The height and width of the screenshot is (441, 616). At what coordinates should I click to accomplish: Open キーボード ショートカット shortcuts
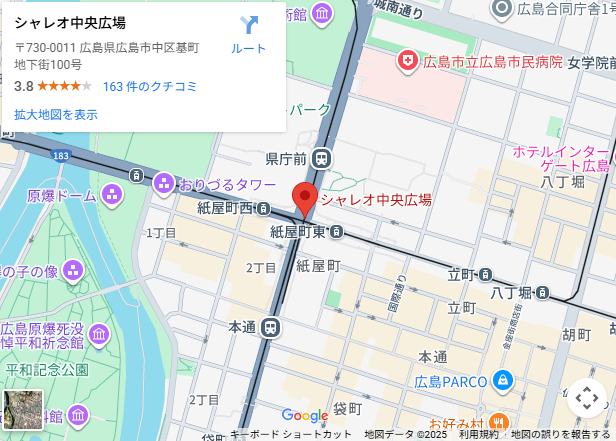pyautogui.click(x=291, y=434)
